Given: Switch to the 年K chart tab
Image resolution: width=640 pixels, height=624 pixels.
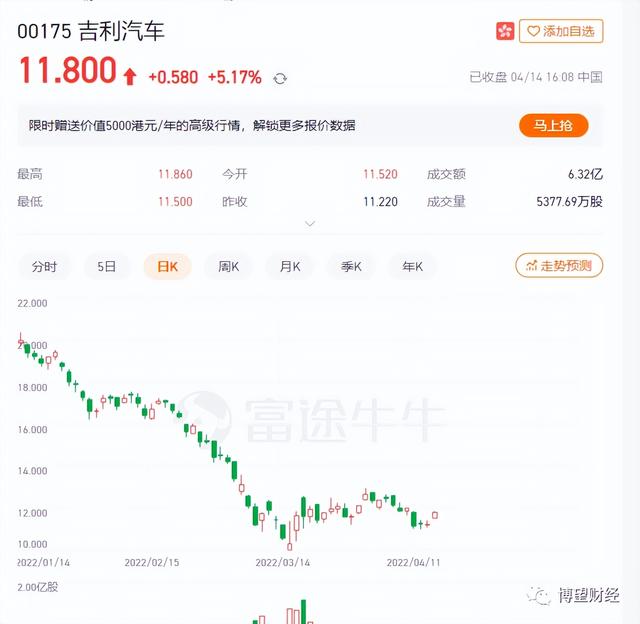Looking at the screenshot, I should click(x=412, y=266).
